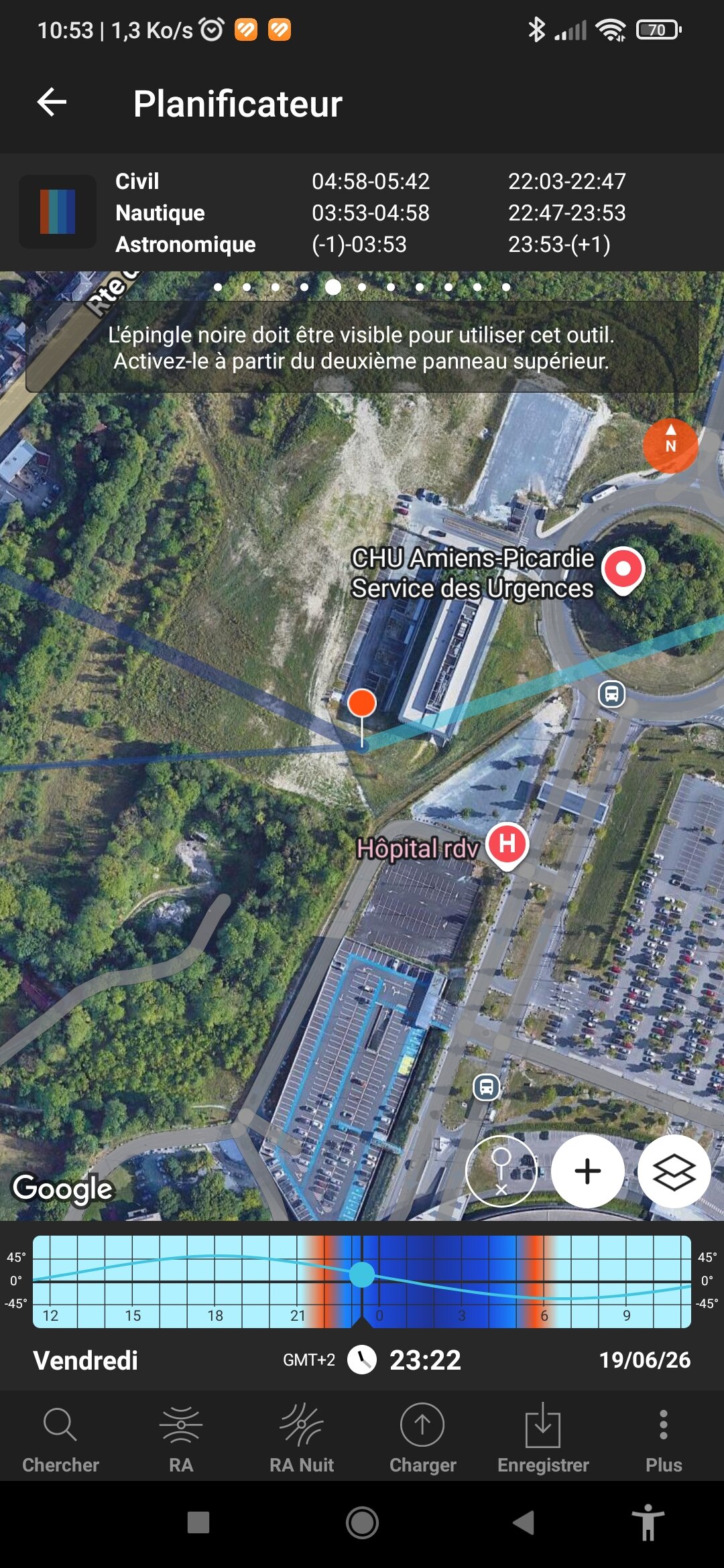Open the map layers selector
Viewport: 724px width, 1568px height.
coord(674,1171)
